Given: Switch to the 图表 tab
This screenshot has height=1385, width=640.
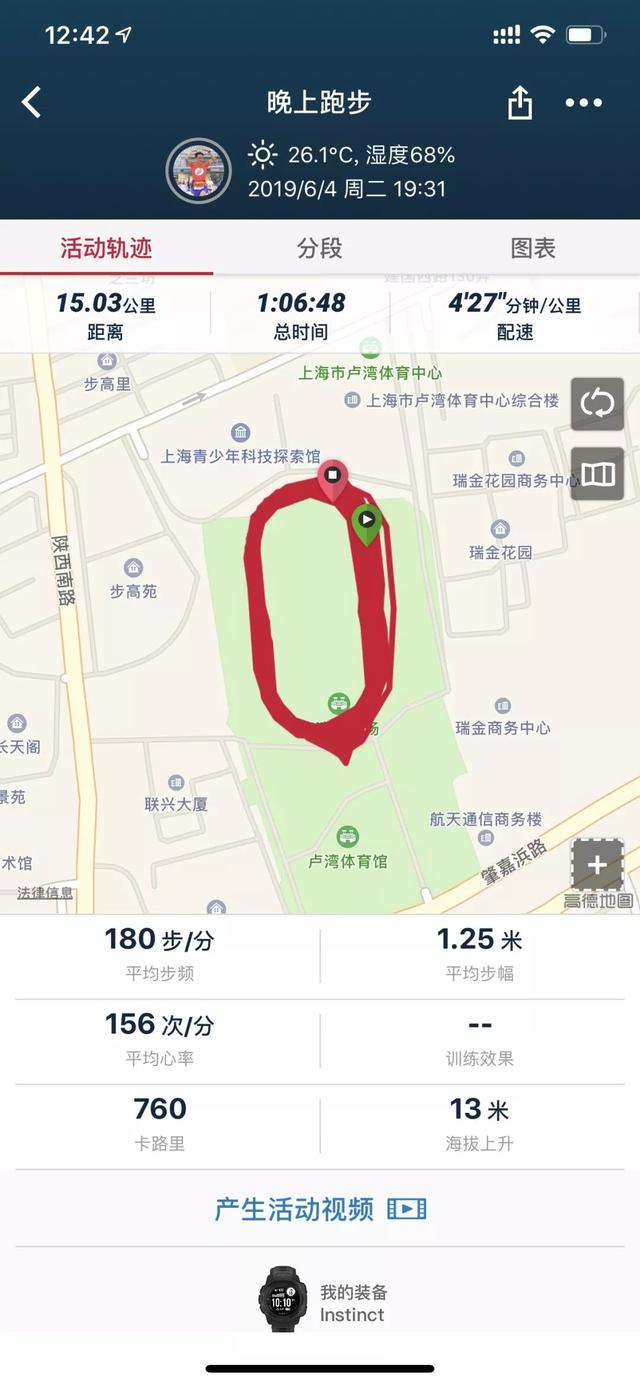Looking at the screenshot, I should tap(533, 248).
